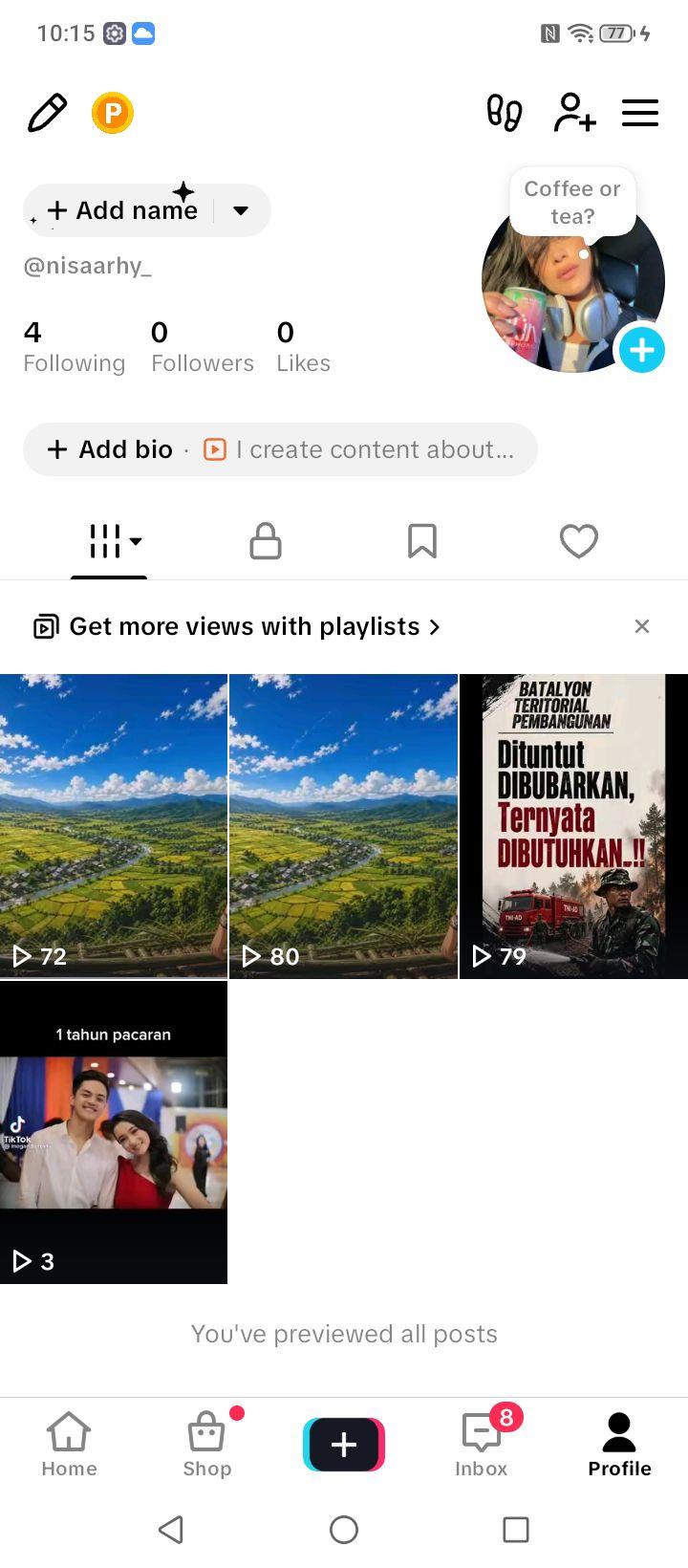Go to the Inbox tab
This screenshot has height=1568, width=688.
point(482,1444)
